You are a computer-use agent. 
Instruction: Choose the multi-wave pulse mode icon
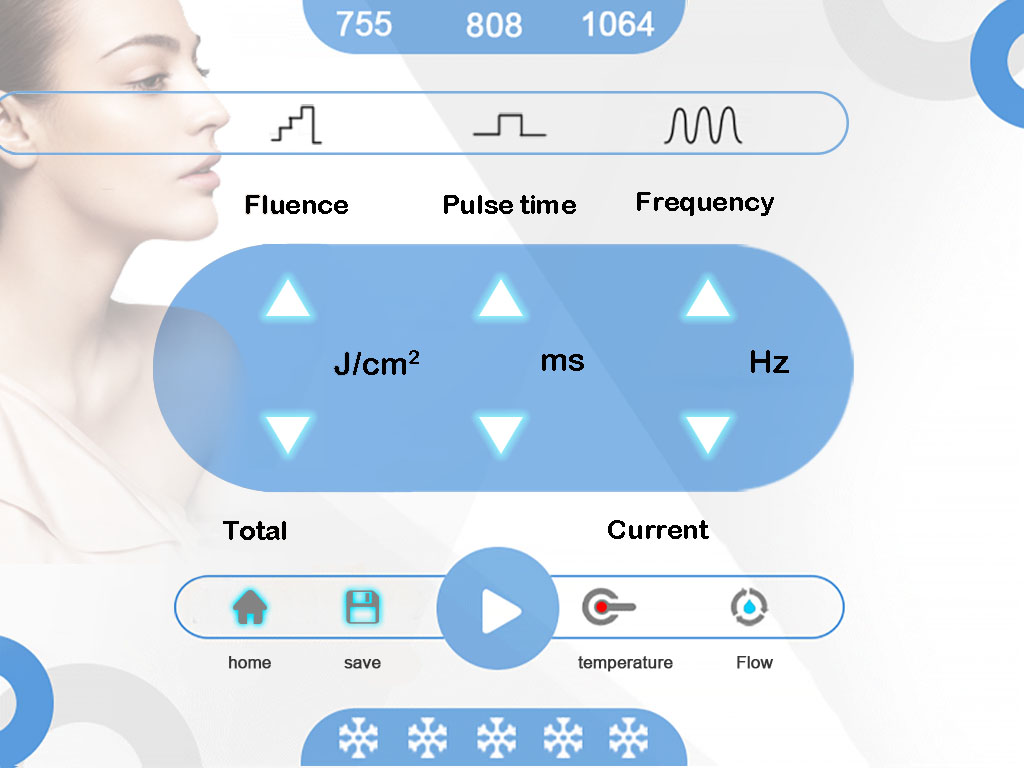click(x=703, y=125)
